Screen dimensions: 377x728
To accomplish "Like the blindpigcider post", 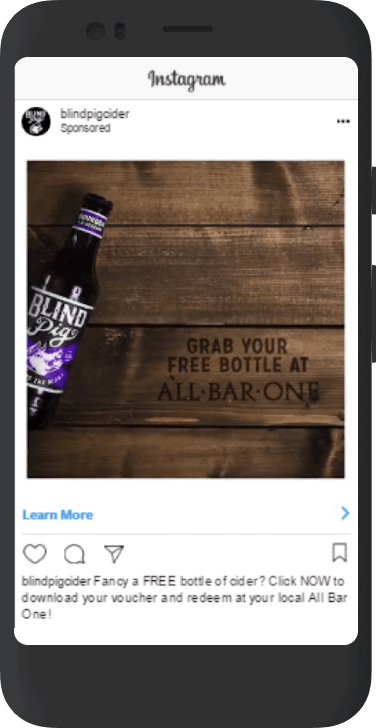I will click(x=35, y=554).
